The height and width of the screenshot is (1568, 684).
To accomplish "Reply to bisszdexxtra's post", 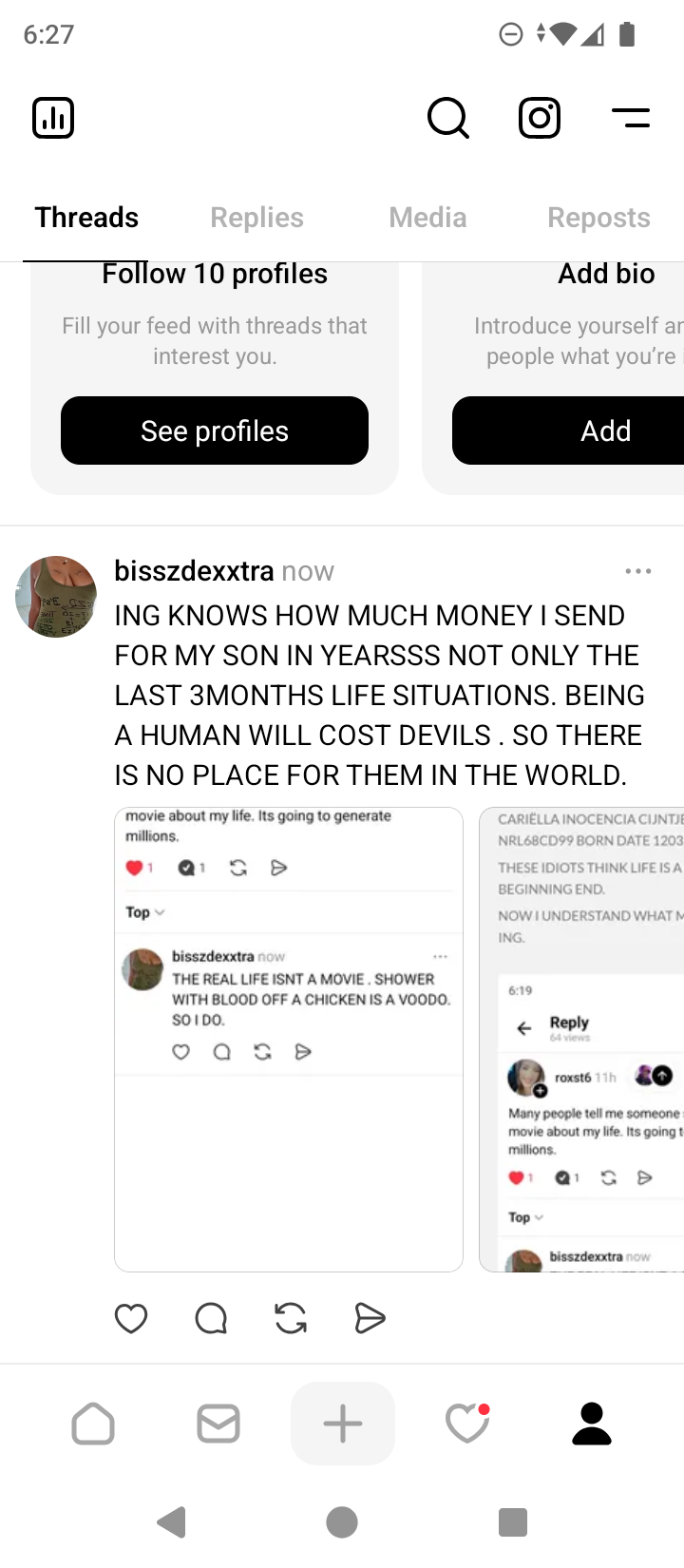I will point(211,1318).
